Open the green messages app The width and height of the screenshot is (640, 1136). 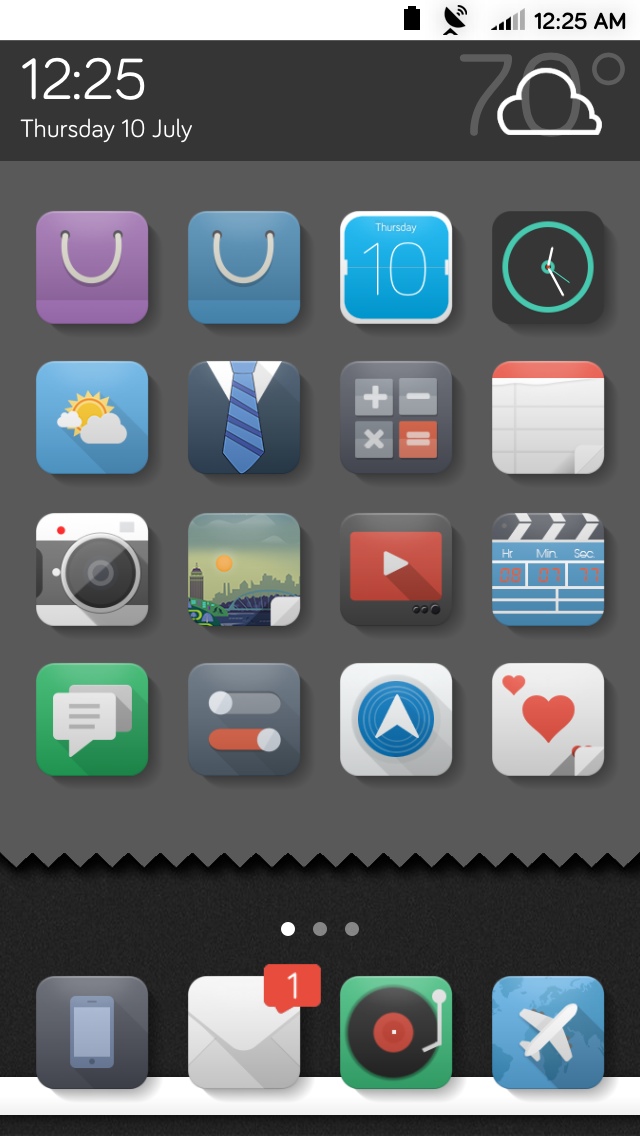tap(92, 719)
